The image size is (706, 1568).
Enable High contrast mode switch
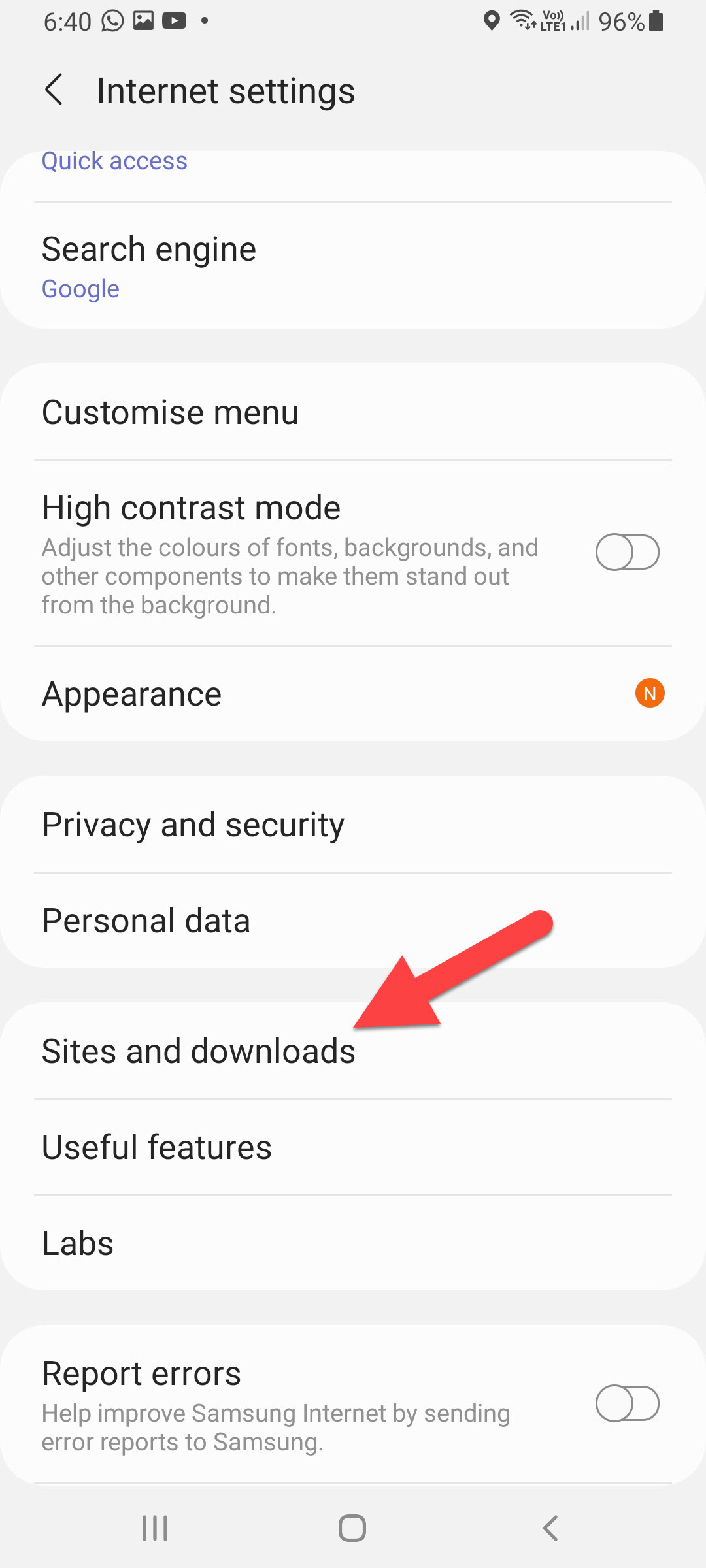click(x=626, y=553)
